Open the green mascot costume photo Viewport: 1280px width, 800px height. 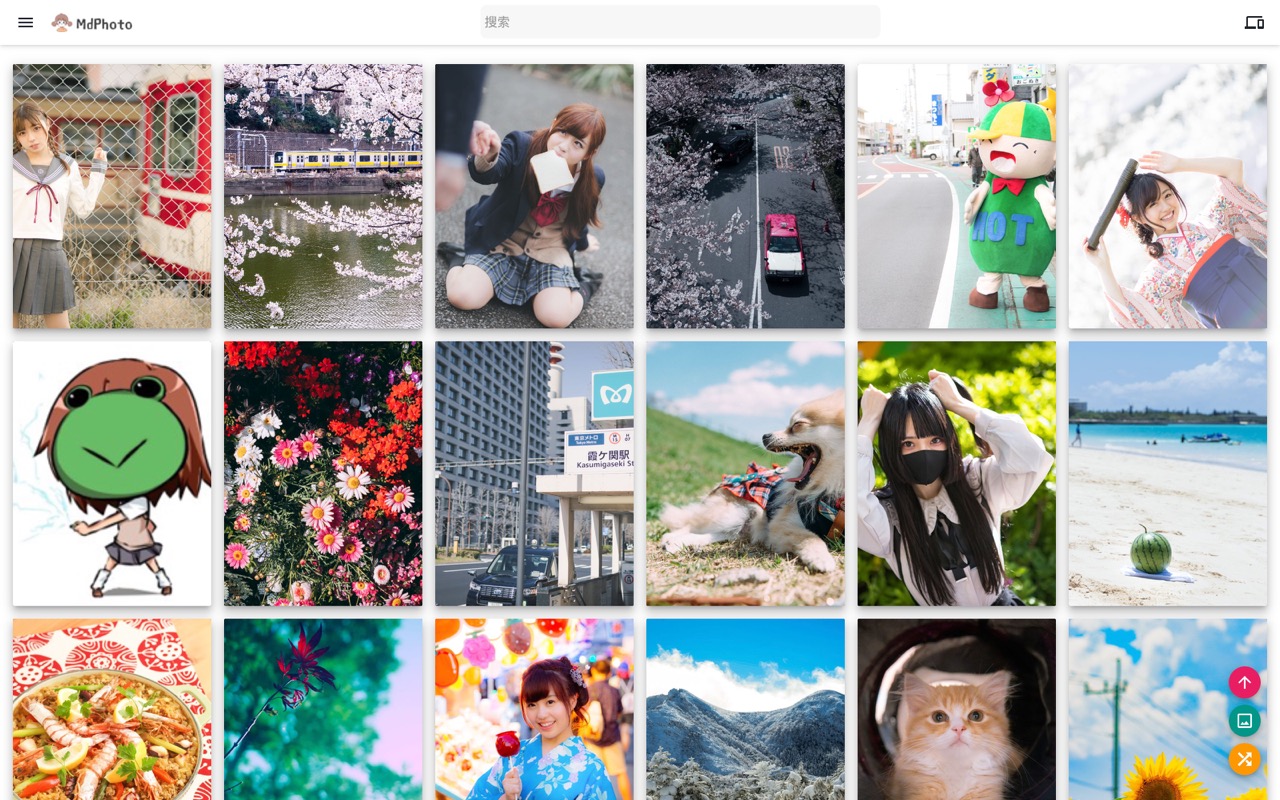(x=956, y=196)
